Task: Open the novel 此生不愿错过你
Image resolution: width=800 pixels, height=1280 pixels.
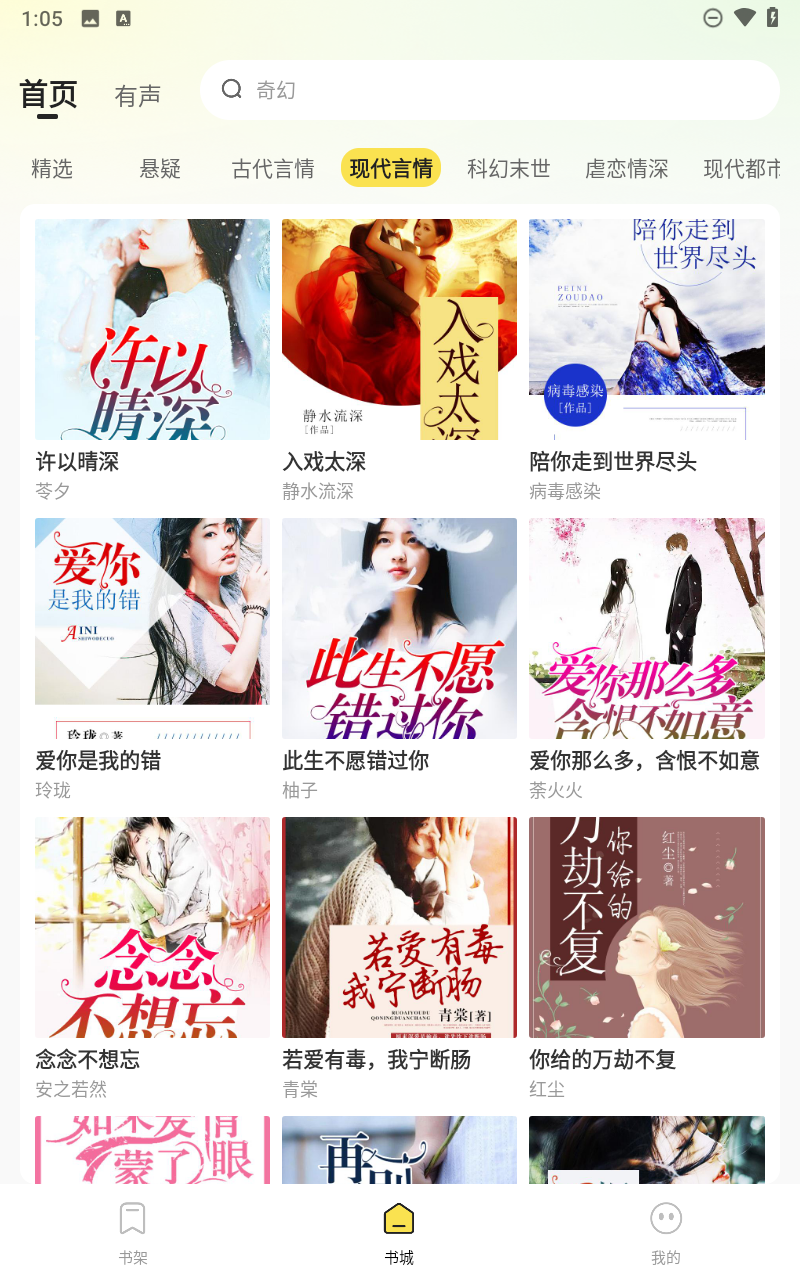Action: 399,628
